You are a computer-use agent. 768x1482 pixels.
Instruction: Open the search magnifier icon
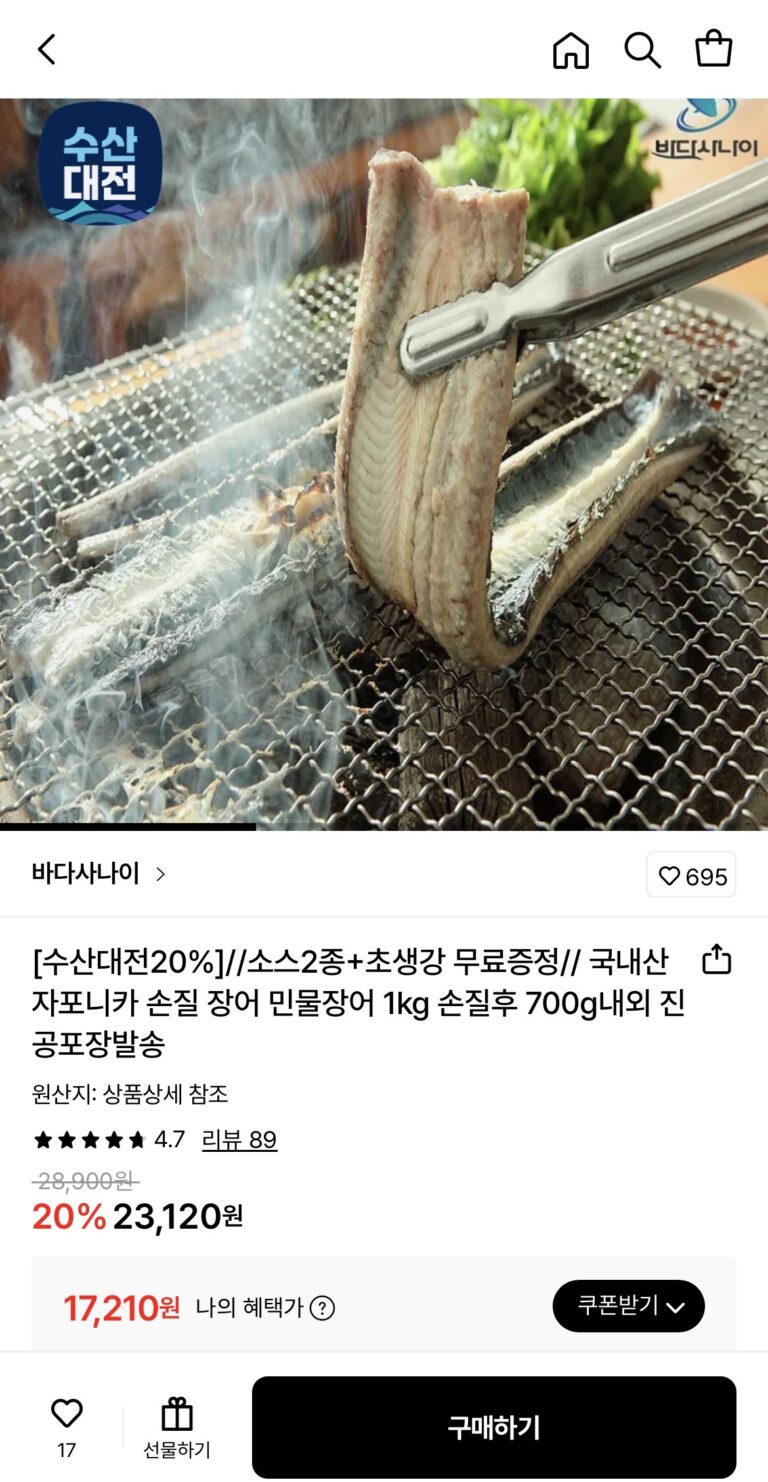pos(642,49)
